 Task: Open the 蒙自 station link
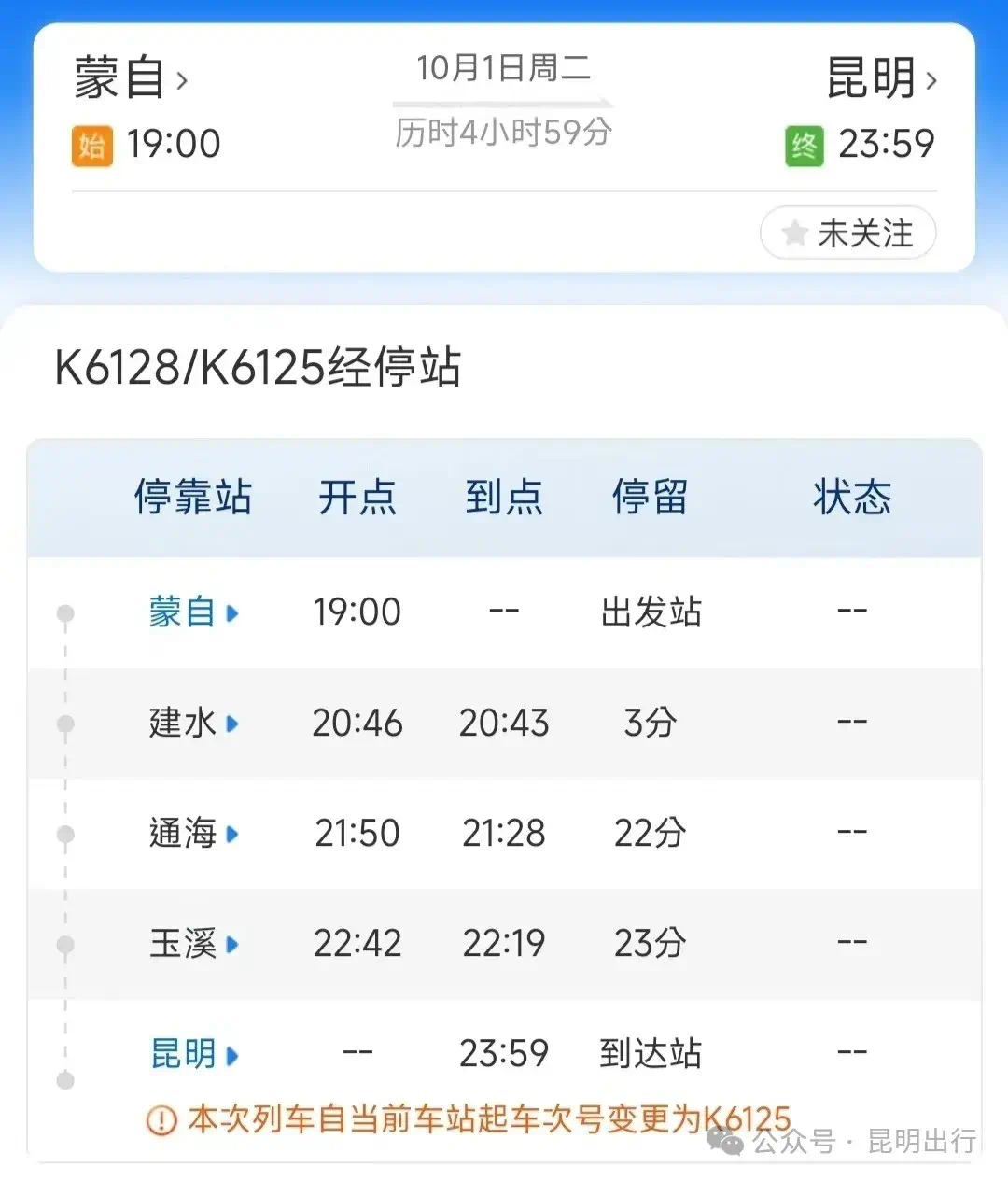point(184,613)
